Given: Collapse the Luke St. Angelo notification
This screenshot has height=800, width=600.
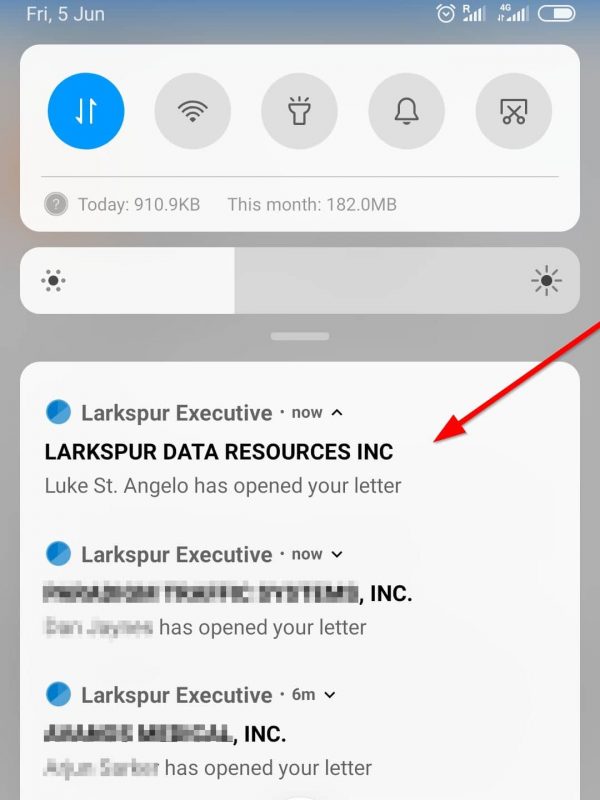Looking at the screenshot, I should [x=337, y=412].
